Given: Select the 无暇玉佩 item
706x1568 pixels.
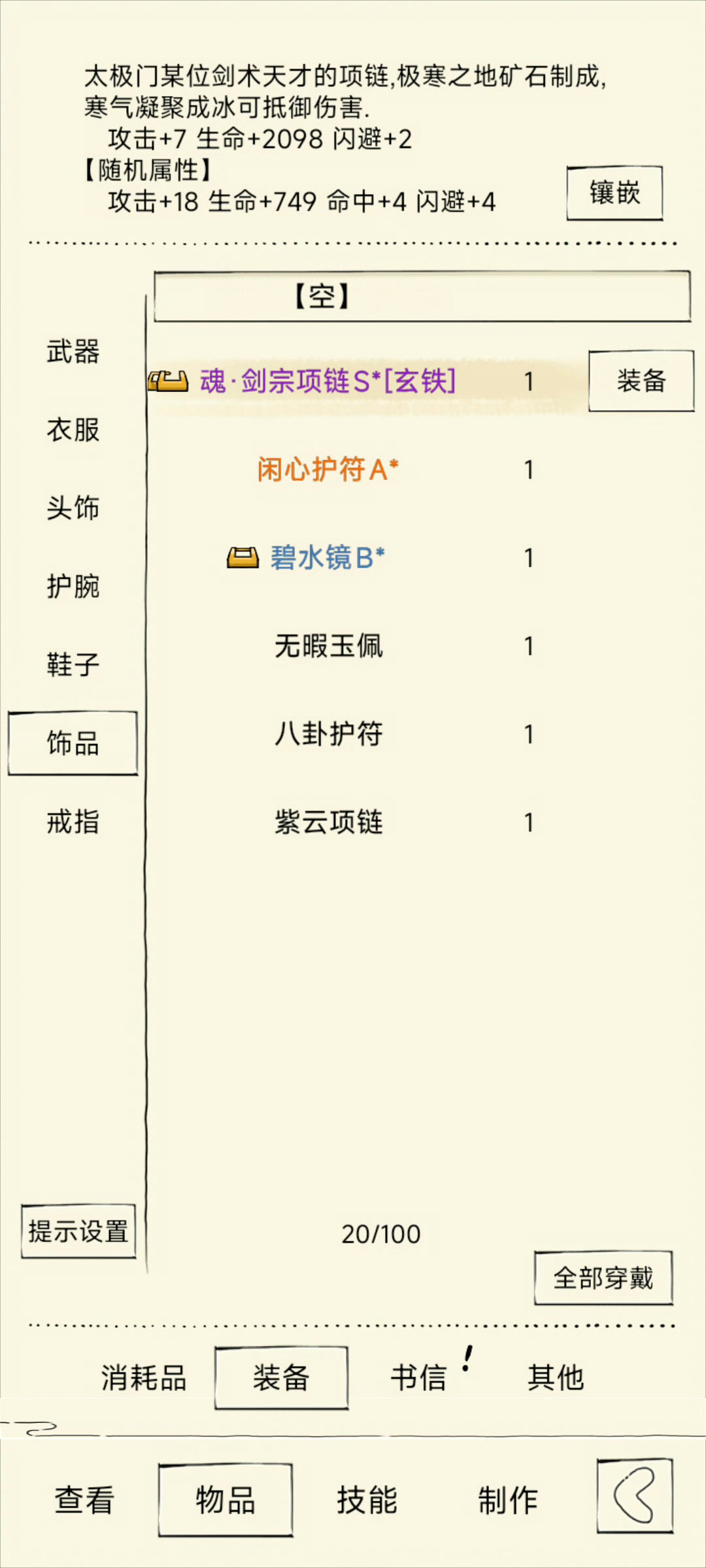Looking at the screenshot, I should (328, 646).
